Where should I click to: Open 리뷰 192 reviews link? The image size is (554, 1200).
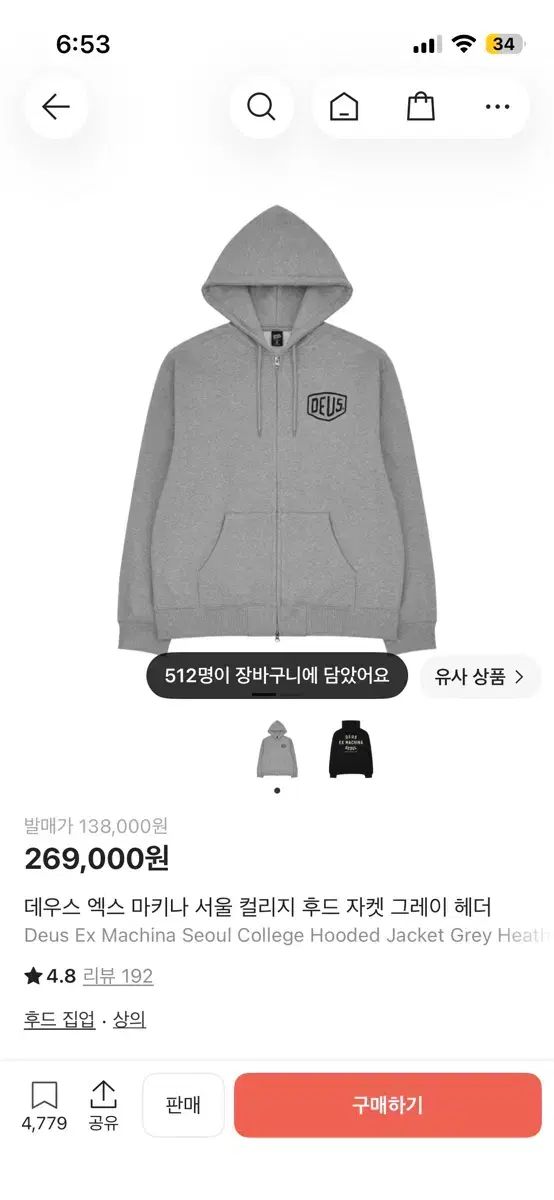[x=118, y=976]
